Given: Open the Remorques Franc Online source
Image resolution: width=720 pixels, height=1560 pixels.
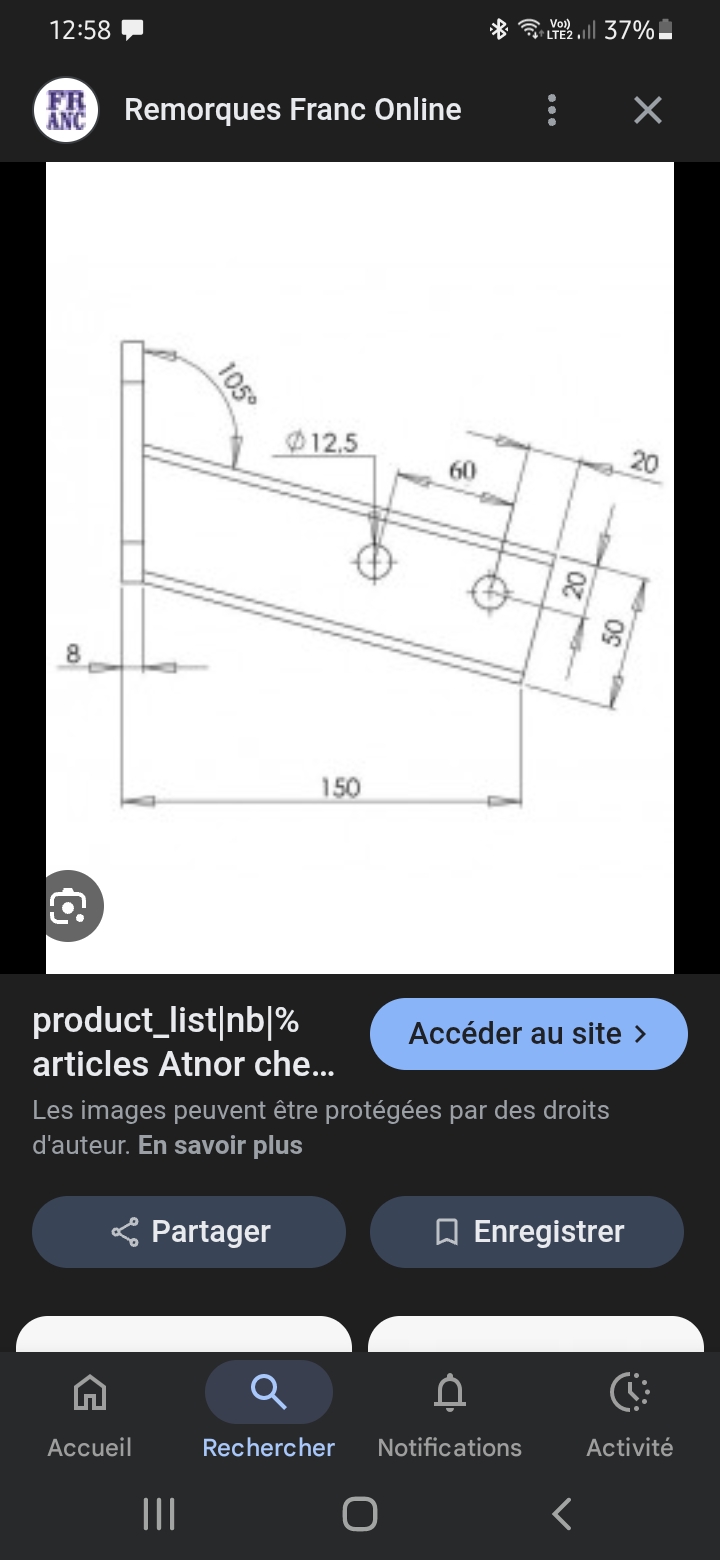Looking at the screenshot, I should point(292,110).
